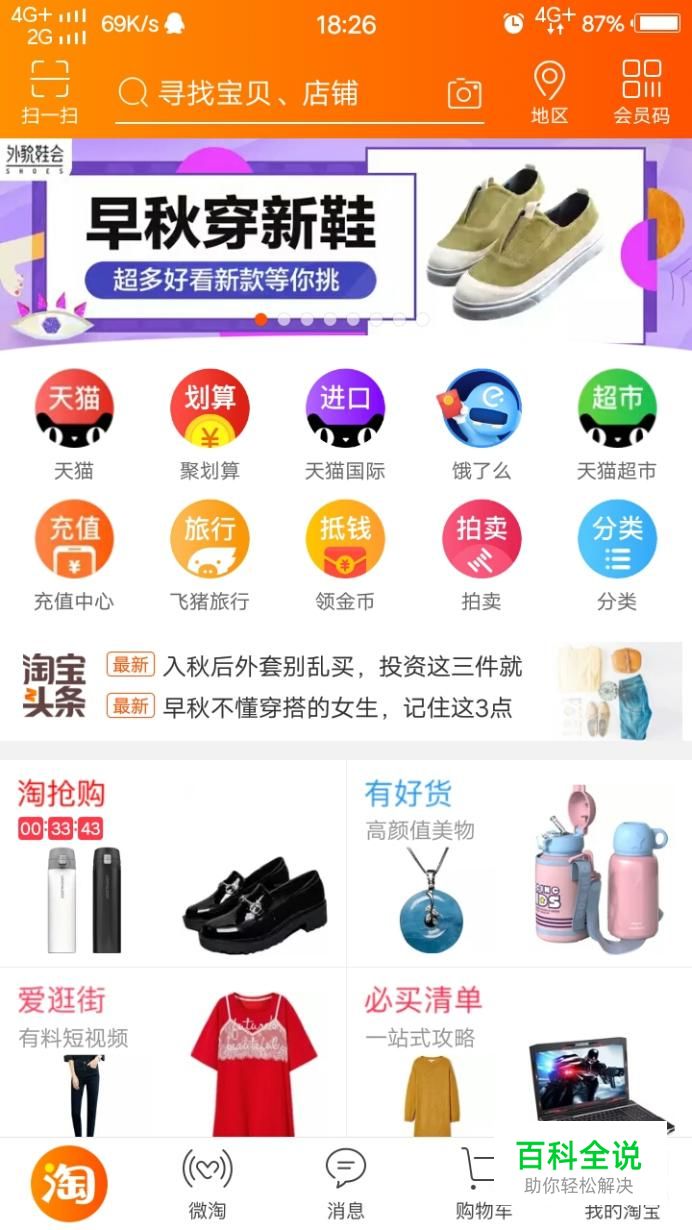Switch to the 微淘 tab
This screenshot has width=692, height=1230.
207,1183
